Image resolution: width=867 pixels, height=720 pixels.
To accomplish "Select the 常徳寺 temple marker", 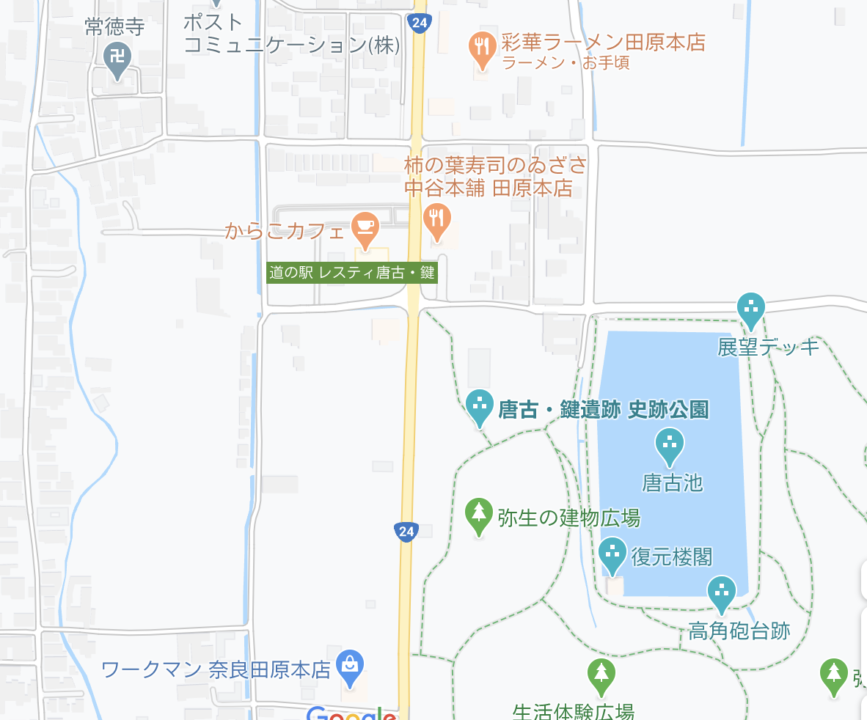I will coord(118,61).
